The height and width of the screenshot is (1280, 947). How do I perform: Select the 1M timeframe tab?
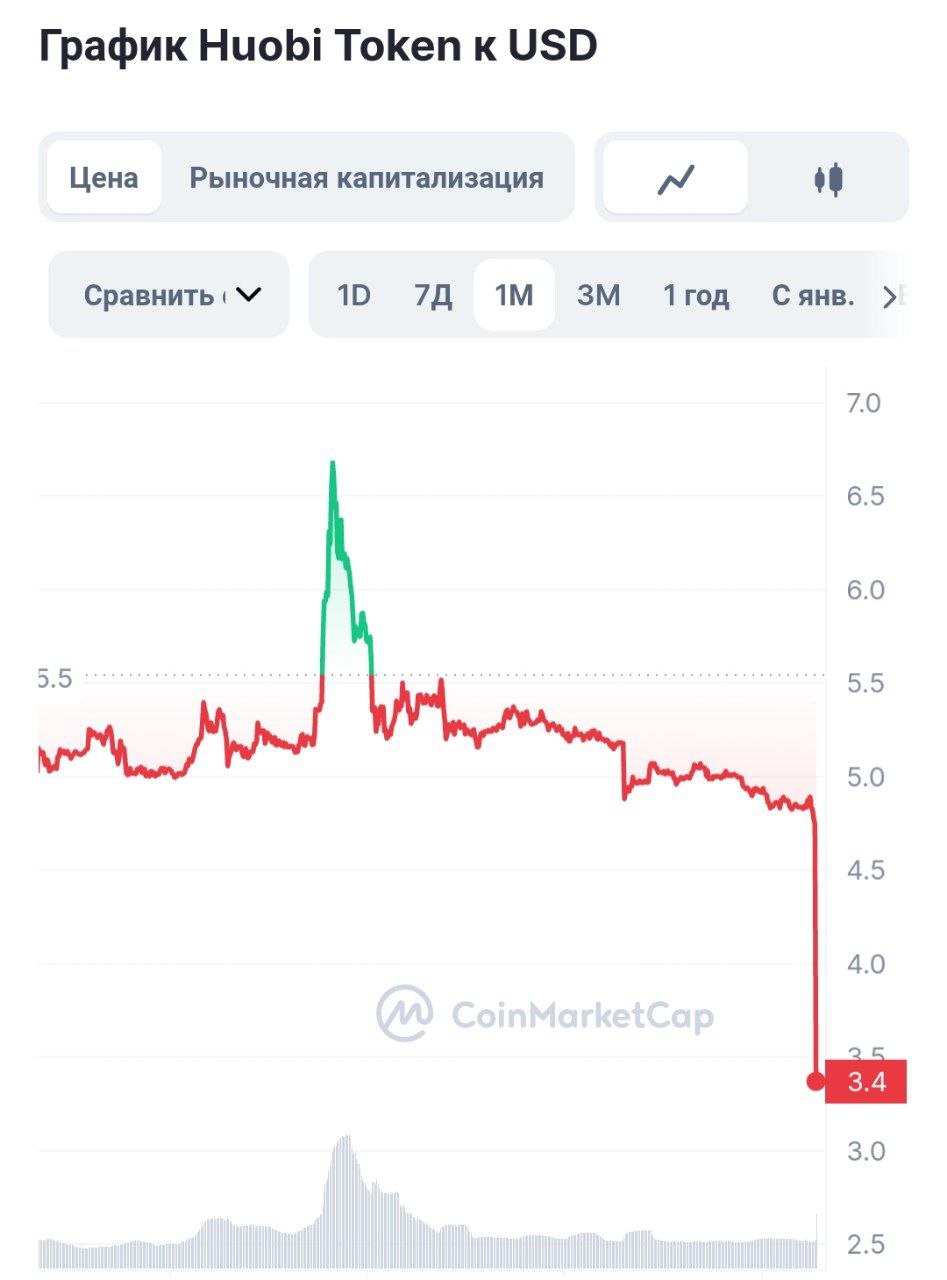pos(514,294)
